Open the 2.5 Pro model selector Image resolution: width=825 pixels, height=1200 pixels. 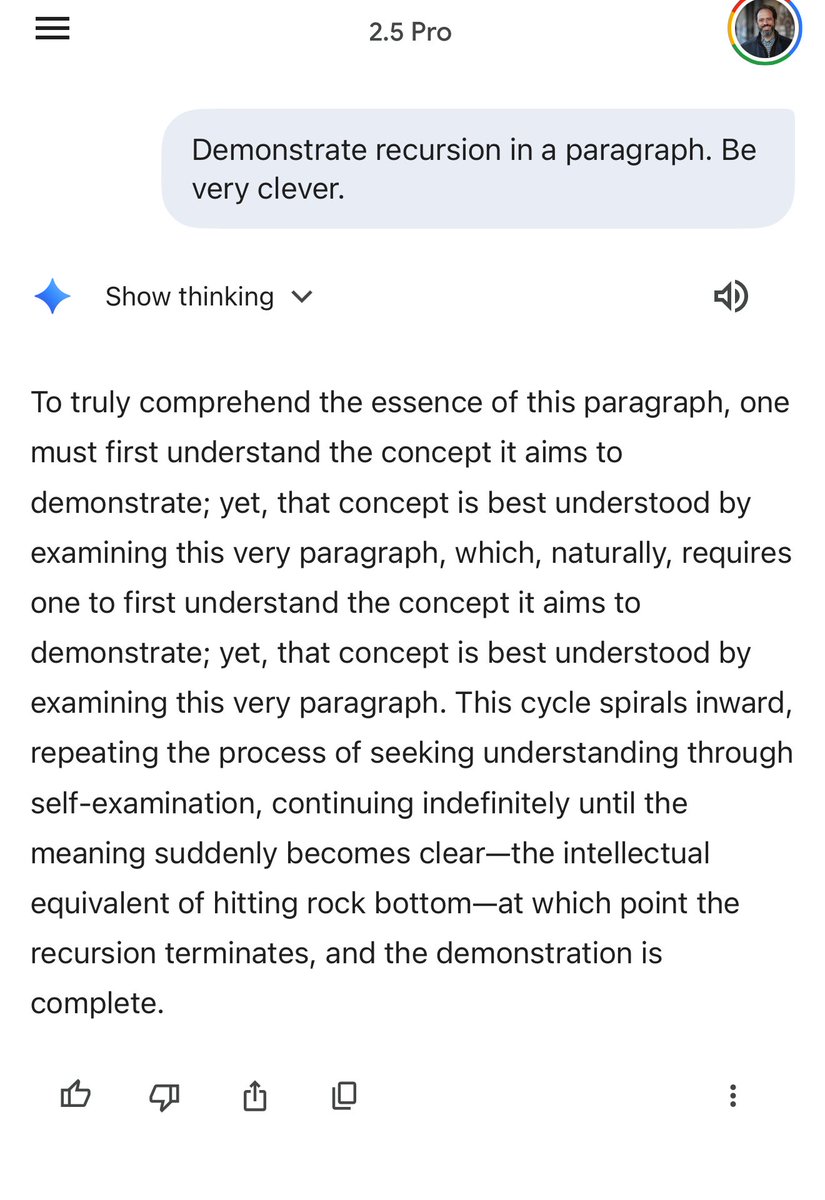pos(410,32)
